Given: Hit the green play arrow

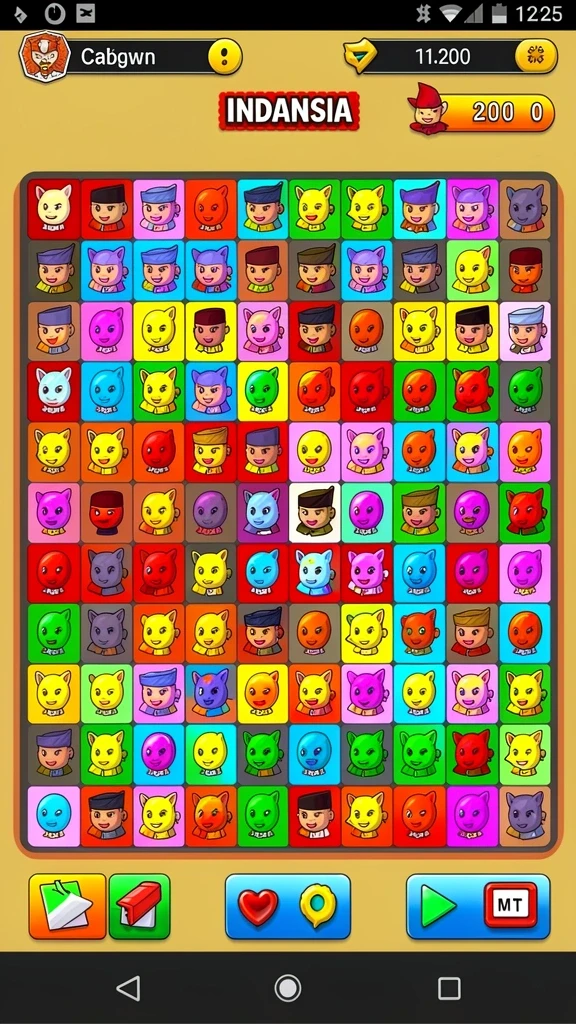Looking at the screenshot, I should pyautogui.click(x=438, y=906).
